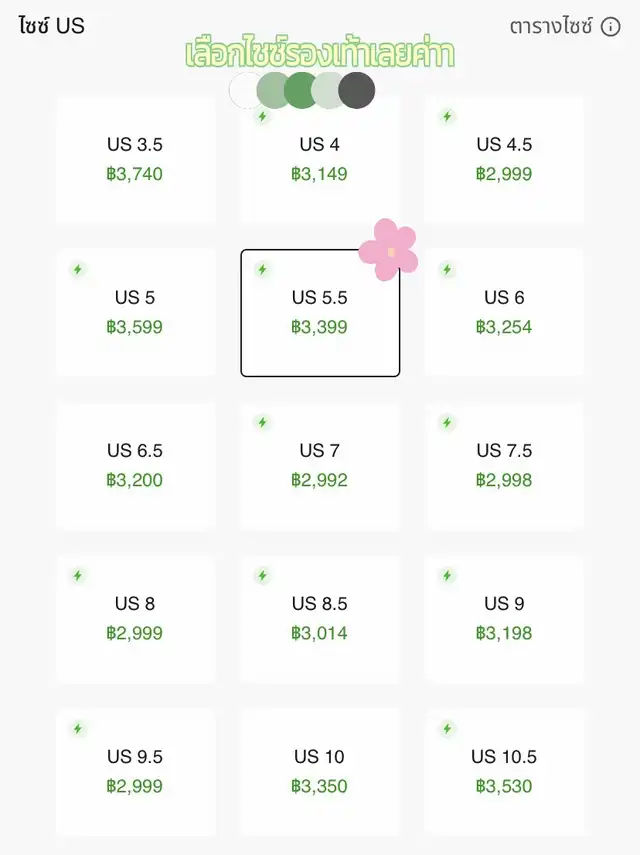Choose size US 7.5
The image size is (640, 855).
click(x=504, y=465)
